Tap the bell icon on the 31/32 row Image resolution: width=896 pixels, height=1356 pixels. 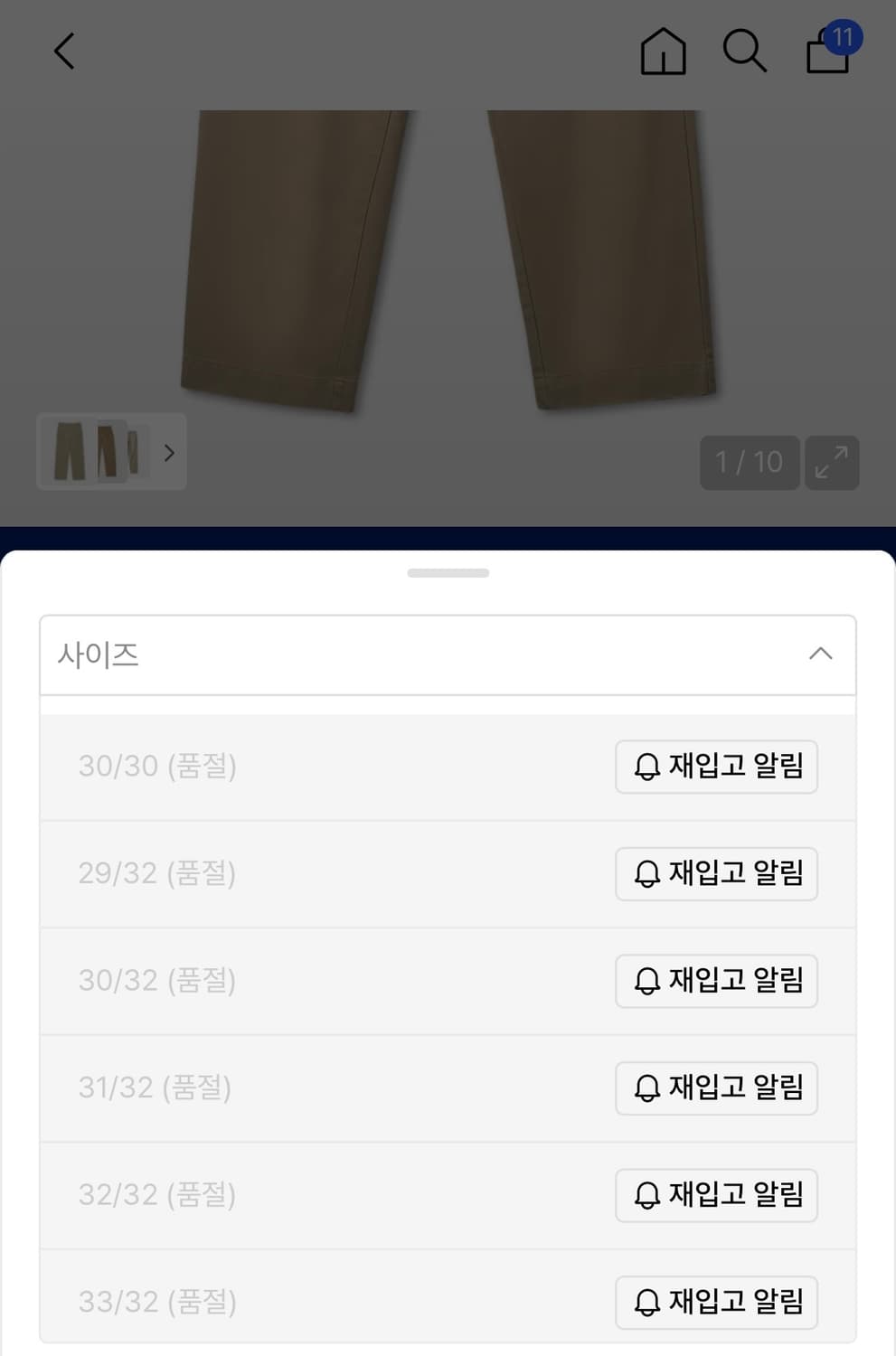[646, 1088]
